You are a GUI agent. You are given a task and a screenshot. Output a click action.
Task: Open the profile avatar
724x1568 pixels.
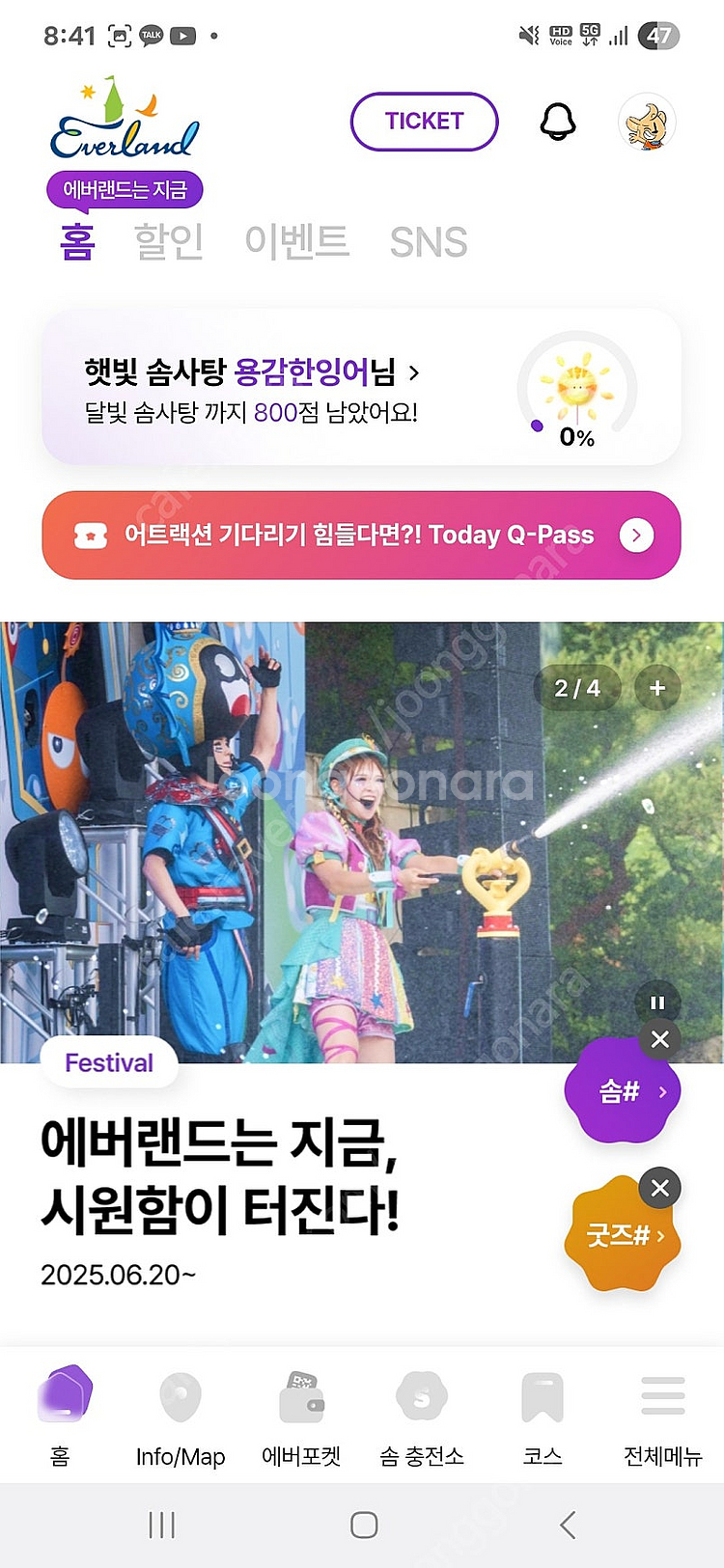pos(646,124)
